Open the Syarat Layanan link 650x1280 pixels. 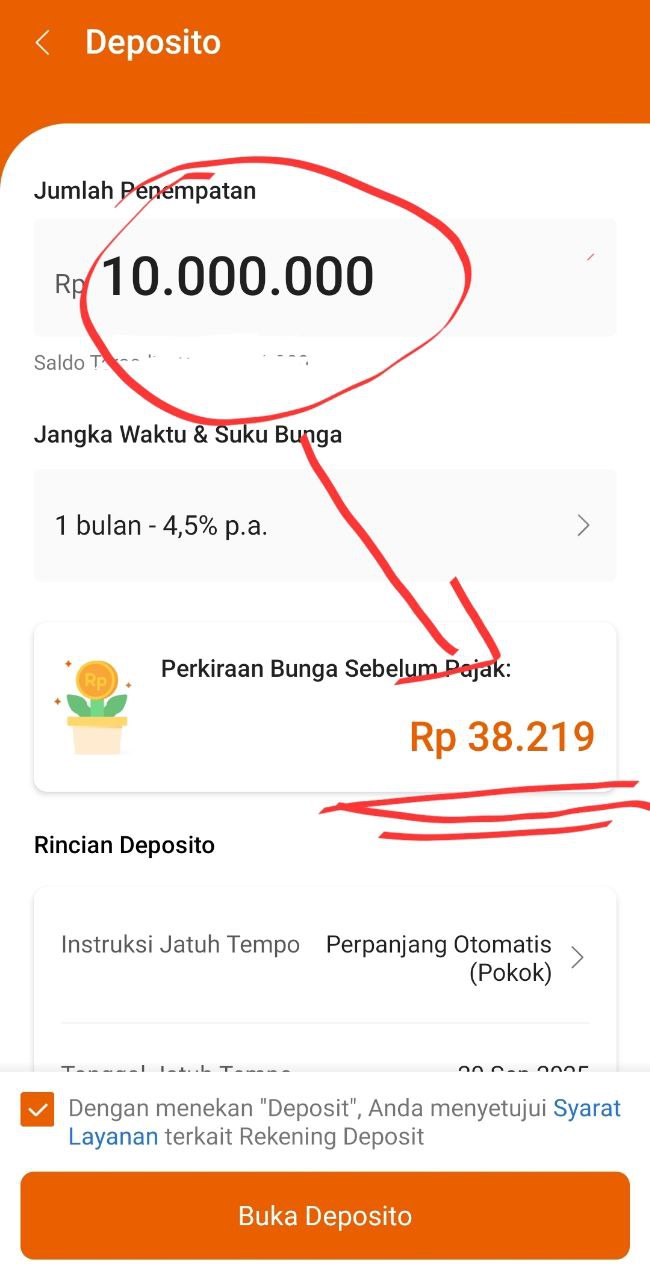tap(586, 1109)
